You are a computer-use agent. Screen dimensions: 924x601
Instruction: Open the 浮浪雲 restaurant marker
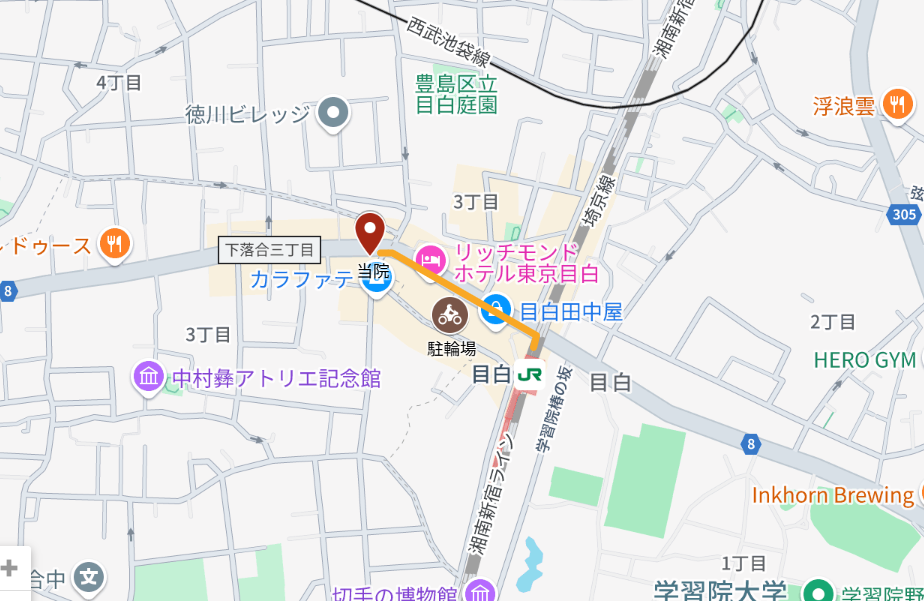click(x=900, y=103)
